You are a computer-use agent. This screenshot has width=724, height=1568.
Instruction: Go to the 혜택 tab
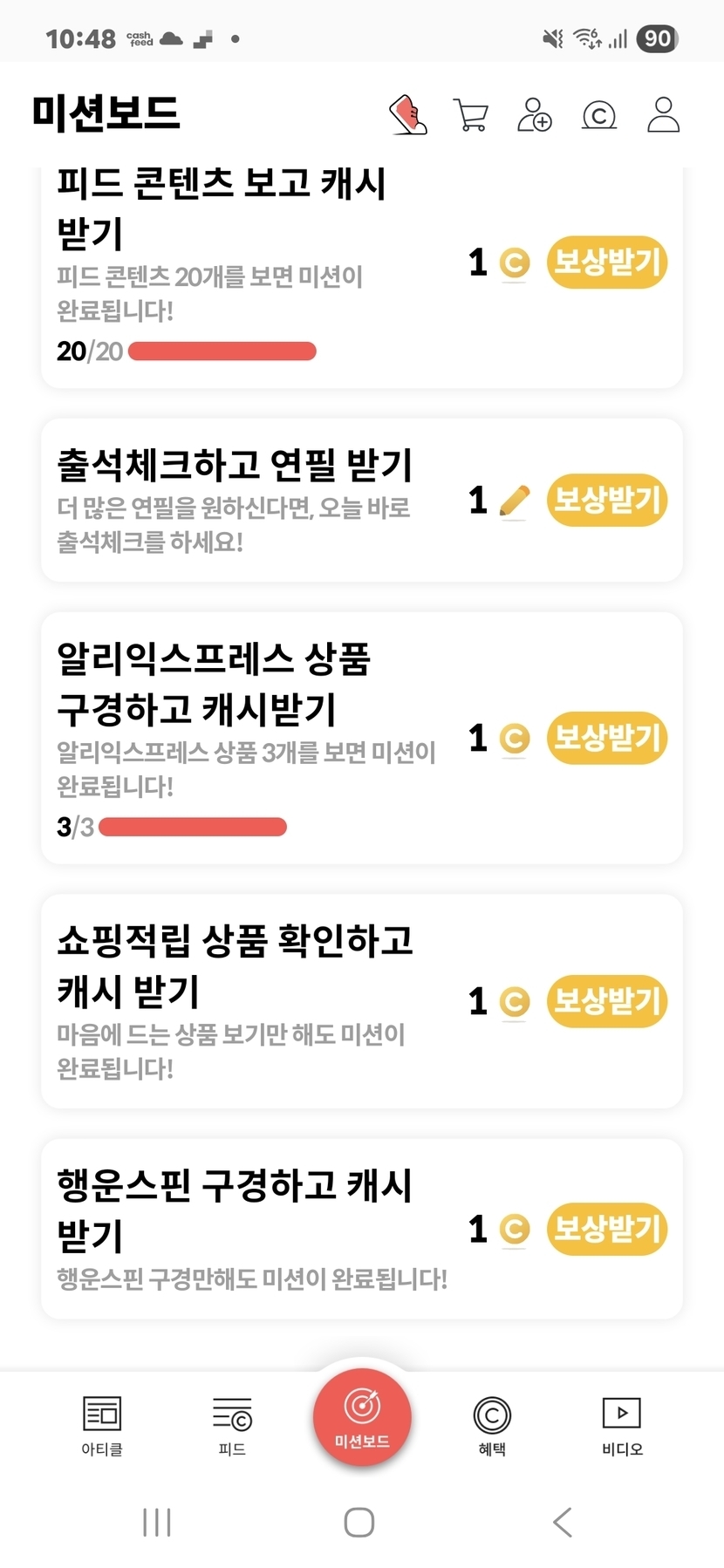pos(492,1426)
